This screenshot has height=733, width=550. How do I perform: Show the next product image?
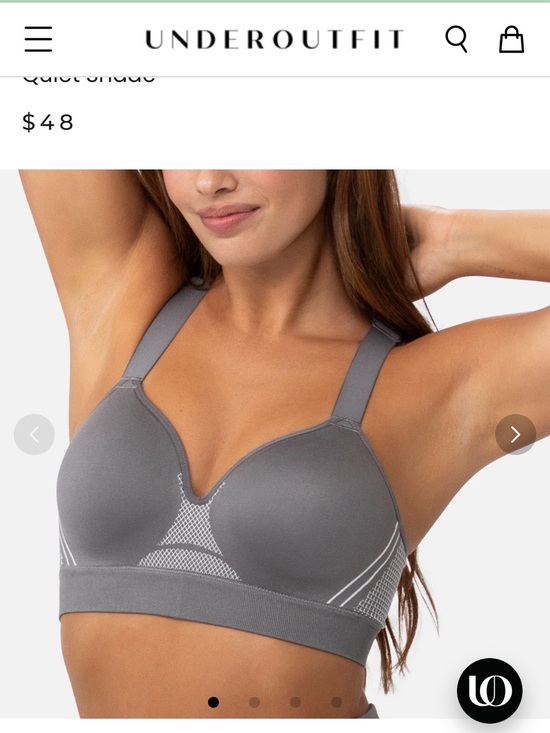click(x=515, y=434)
